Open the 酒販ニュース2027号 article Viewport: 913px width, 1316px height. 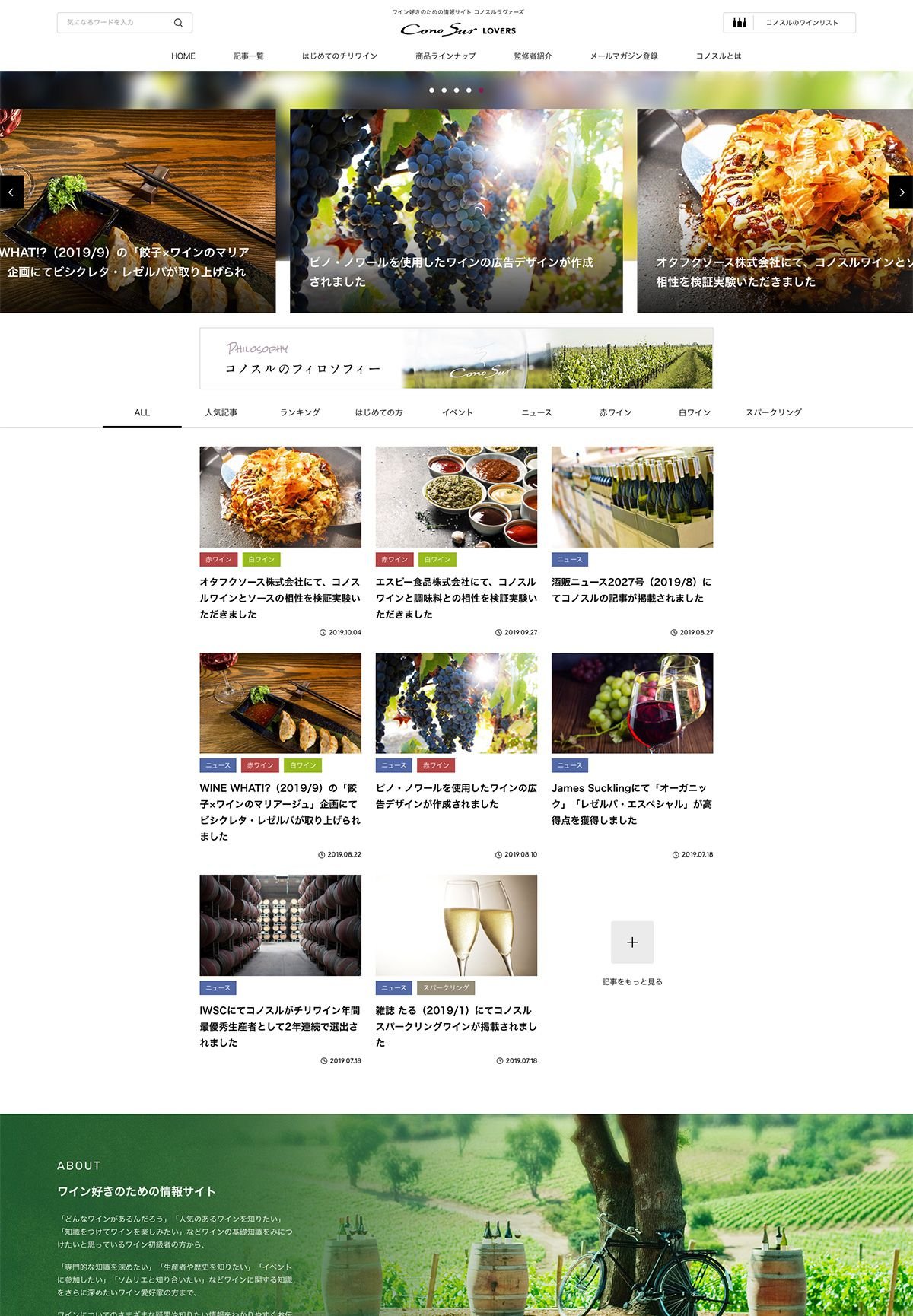pos(631,590)
